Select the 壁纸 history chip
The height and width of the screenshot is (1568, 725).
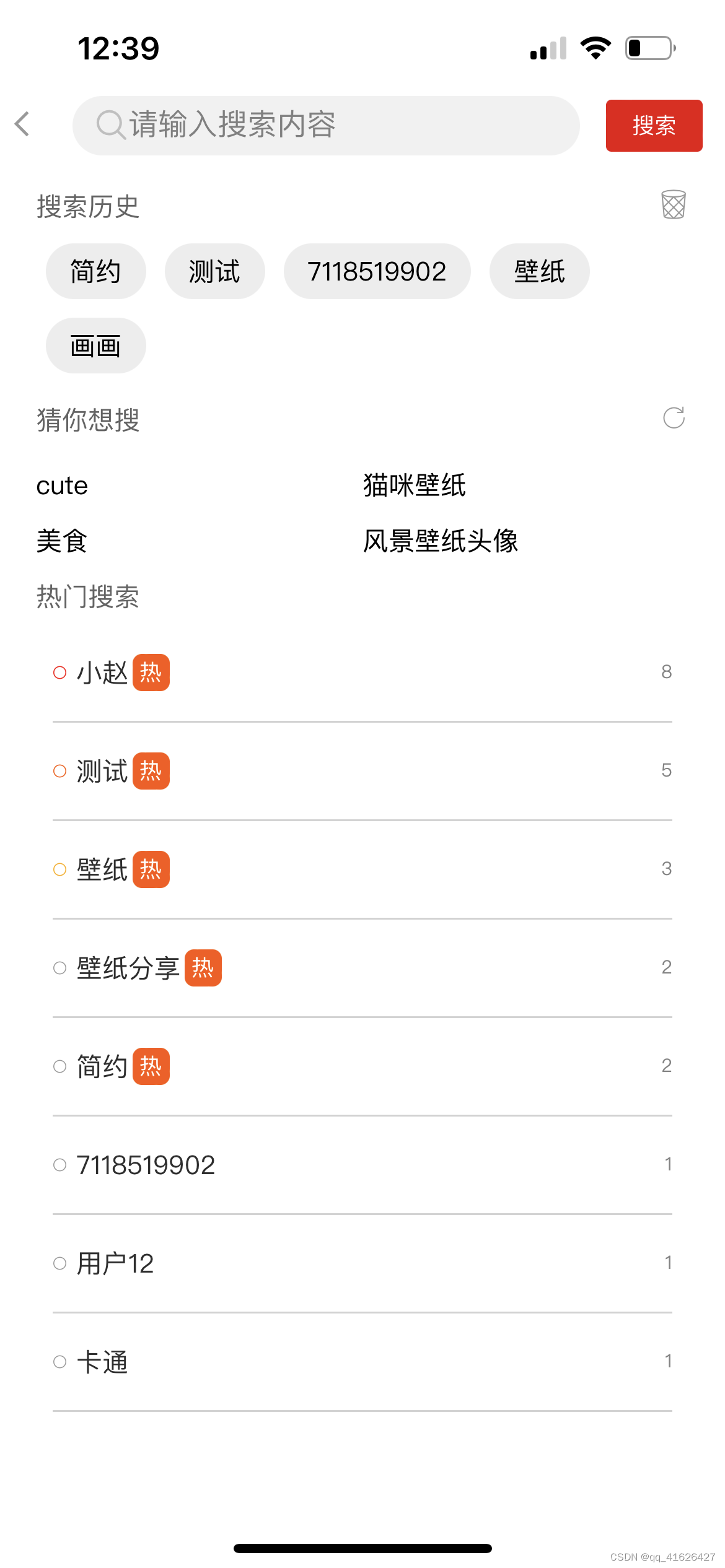(x=539, y=271)
